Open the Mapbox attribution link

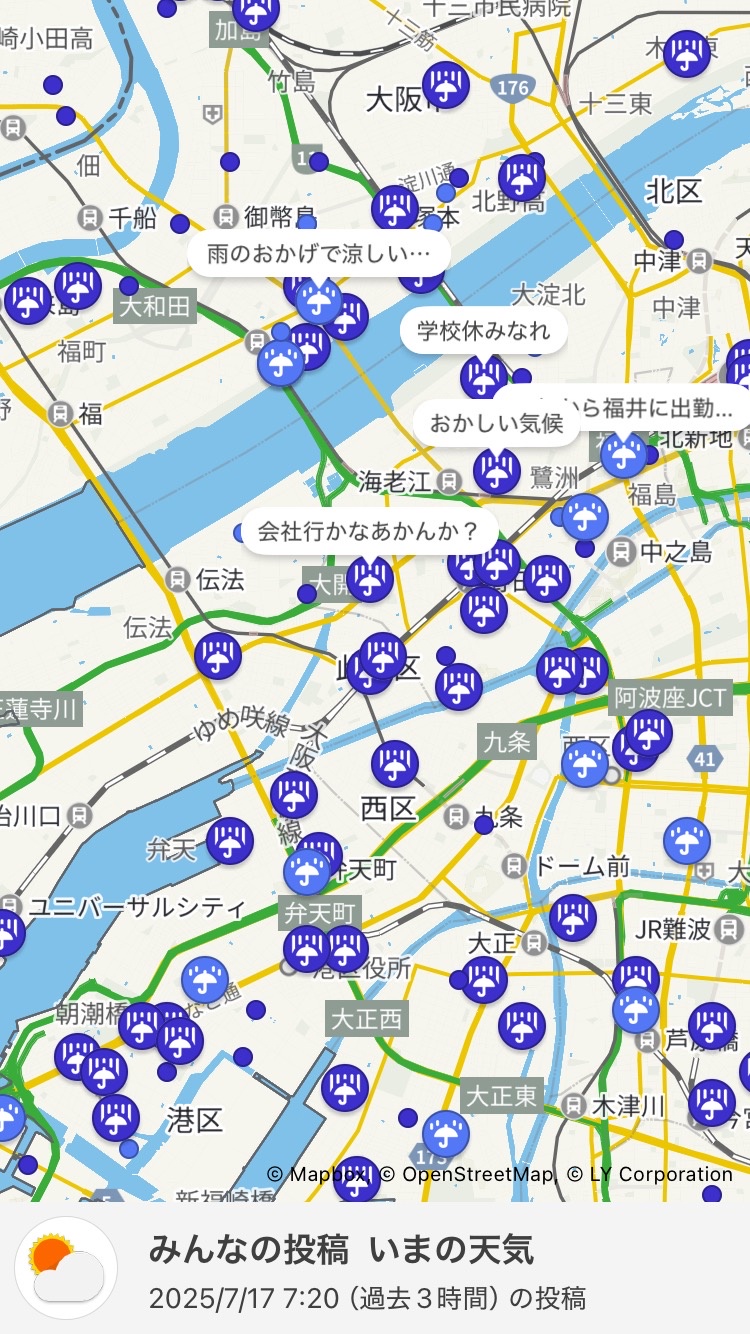[x=316, y=1174]
